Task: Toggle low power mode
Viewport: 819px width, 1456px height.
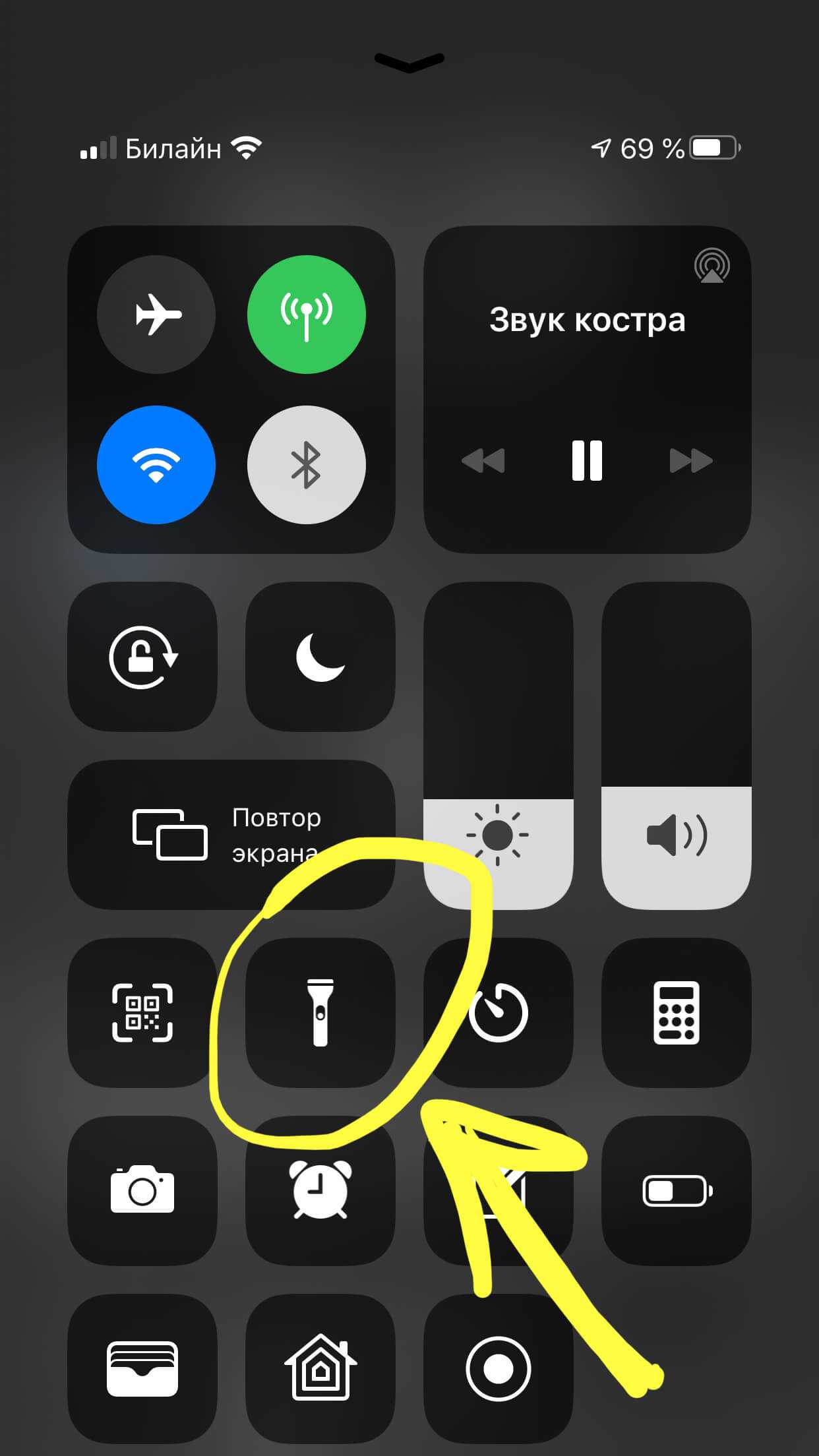Action: (x=676, y=1191)
